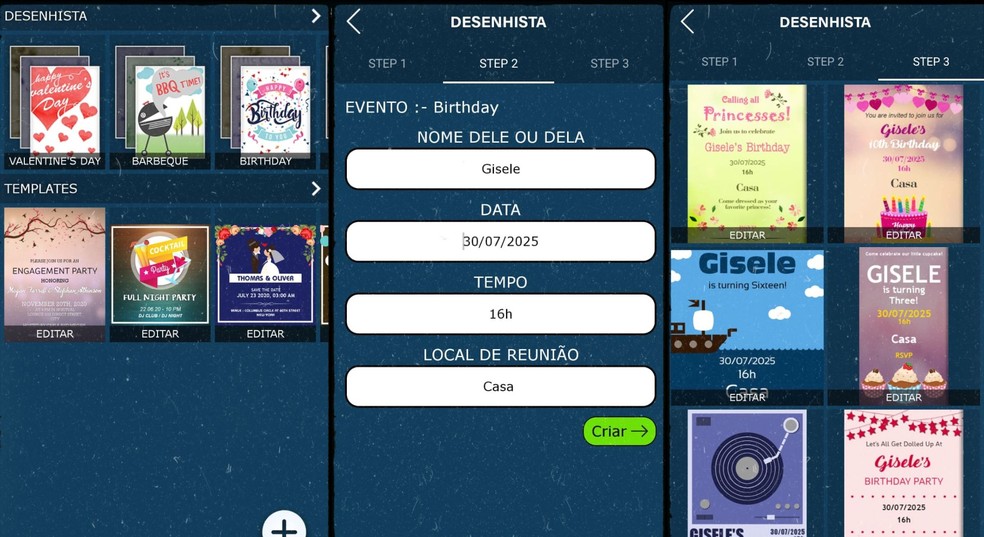
Task: Open the vinyl record invitation design
Action: coord(747,470)
